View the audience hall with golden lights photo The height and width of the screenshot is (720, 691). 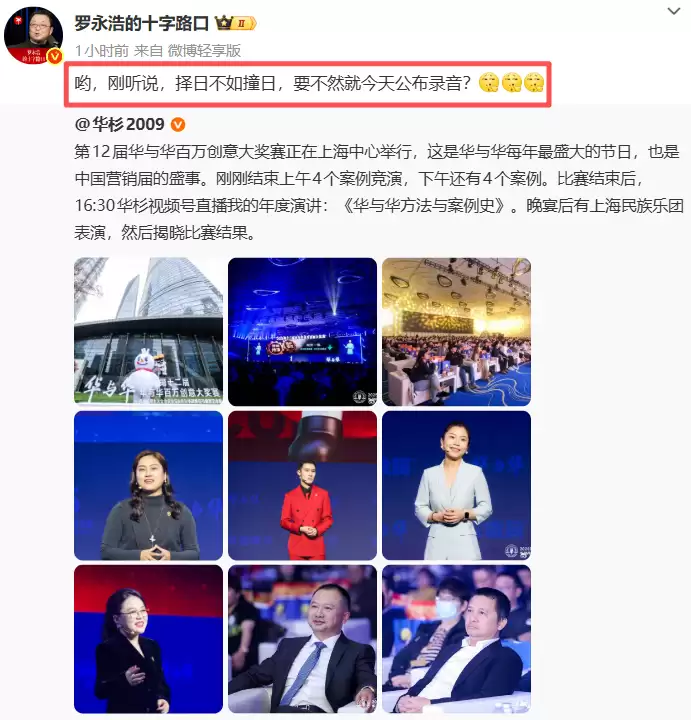(x=456, y=331)
